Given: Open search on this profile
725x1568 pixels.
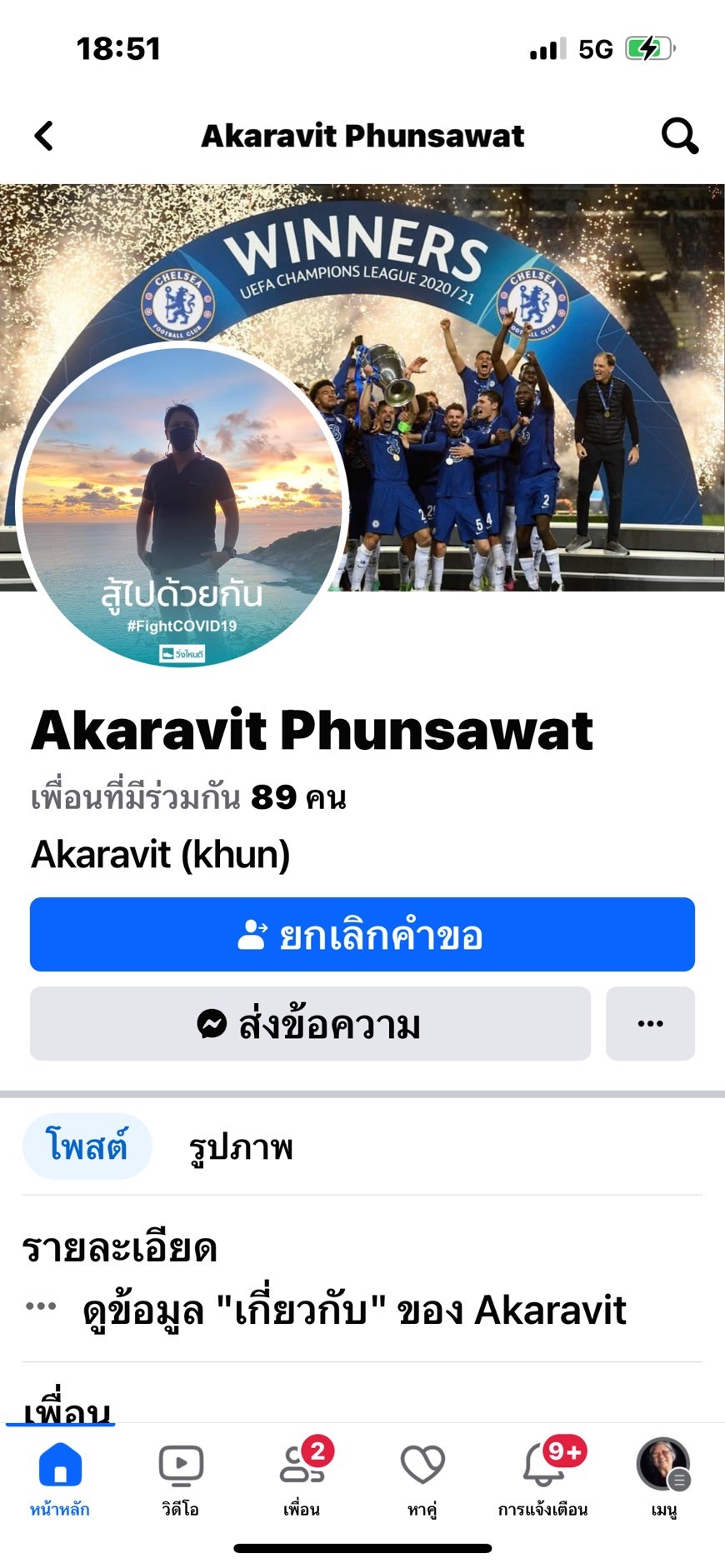Looking at the screenshot, I should pyautogui.click(x=679, y=136).
